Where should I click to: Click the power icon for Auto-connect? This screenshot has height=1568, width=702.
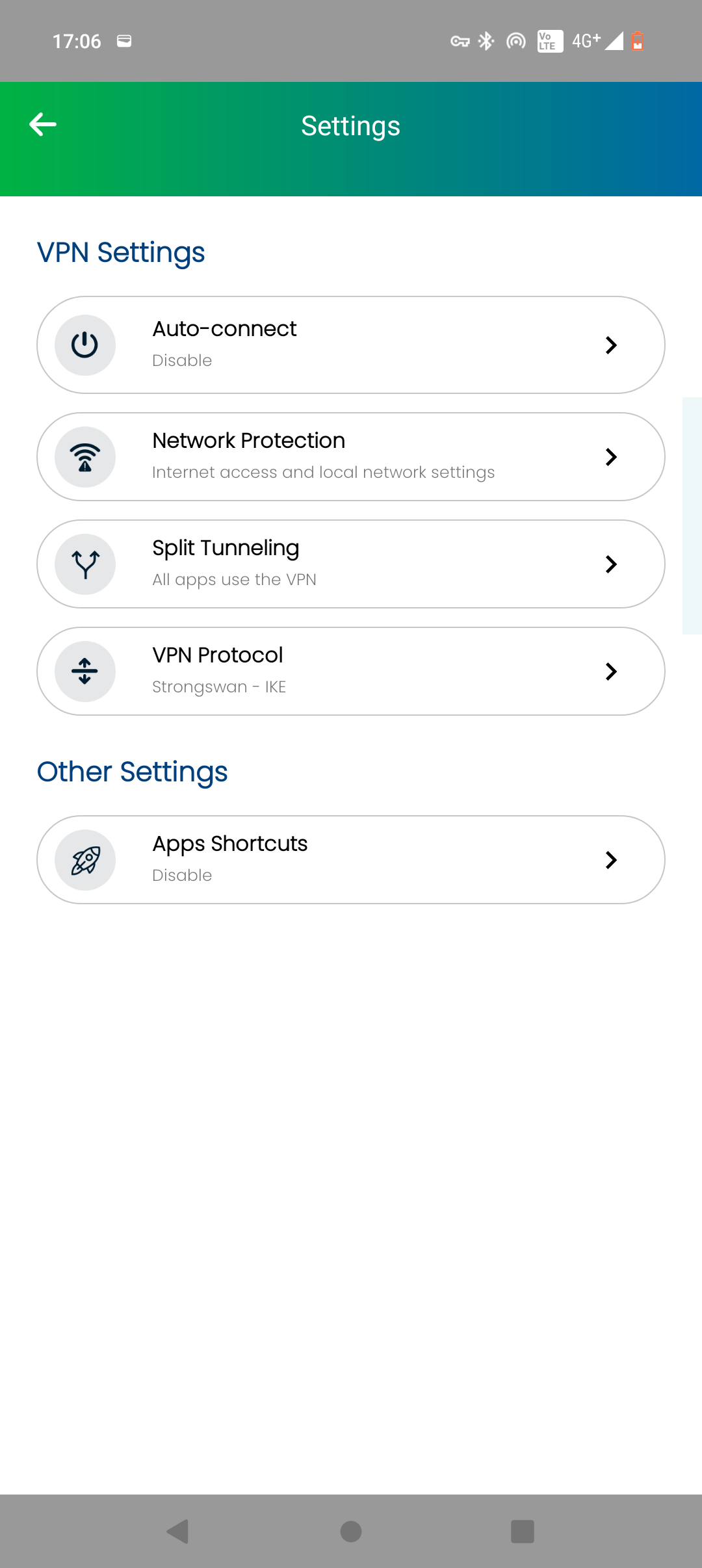pyautogui.click(x=84, y=345)
